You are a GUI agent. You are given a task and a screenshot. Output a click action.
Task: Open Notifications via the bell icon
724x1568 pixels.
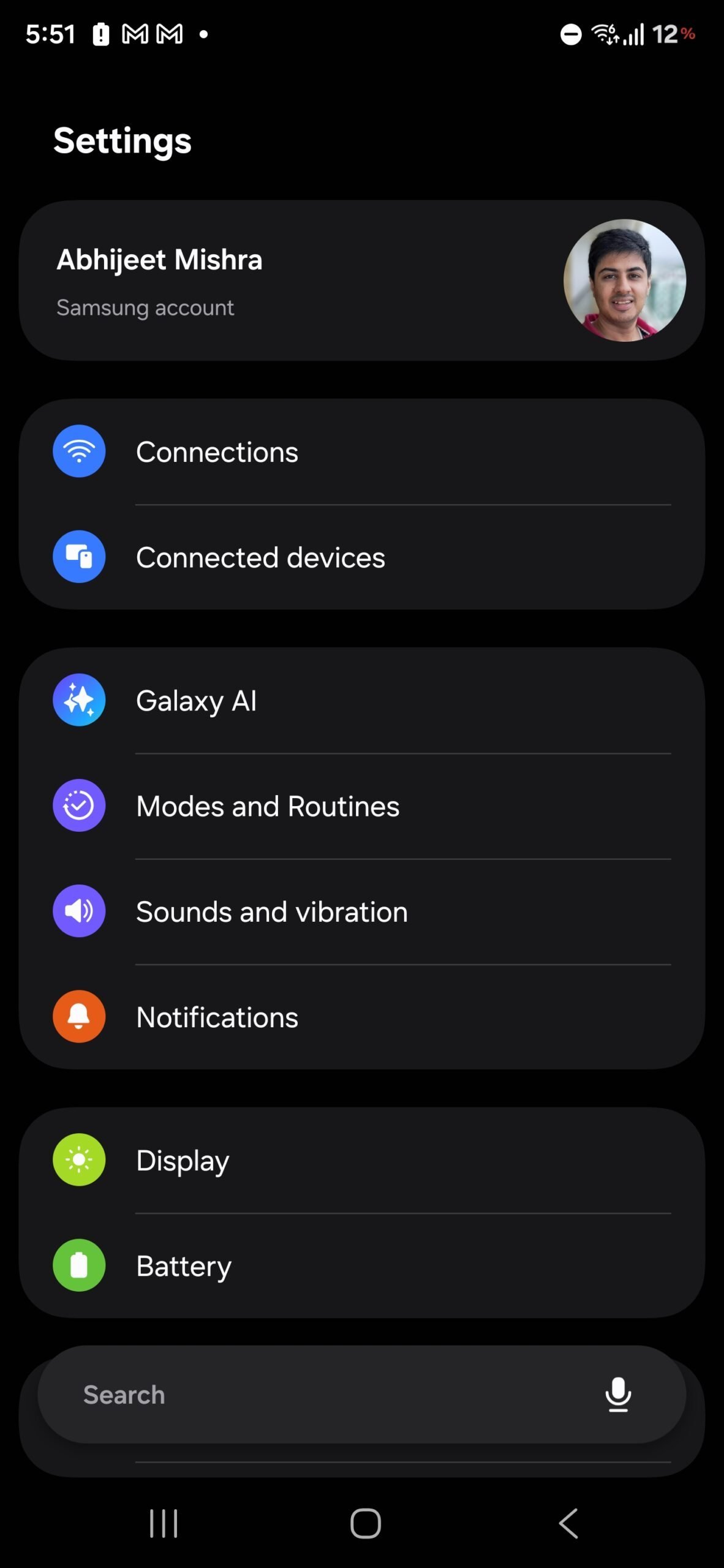pyautogui.click(x=78, y=1016)
